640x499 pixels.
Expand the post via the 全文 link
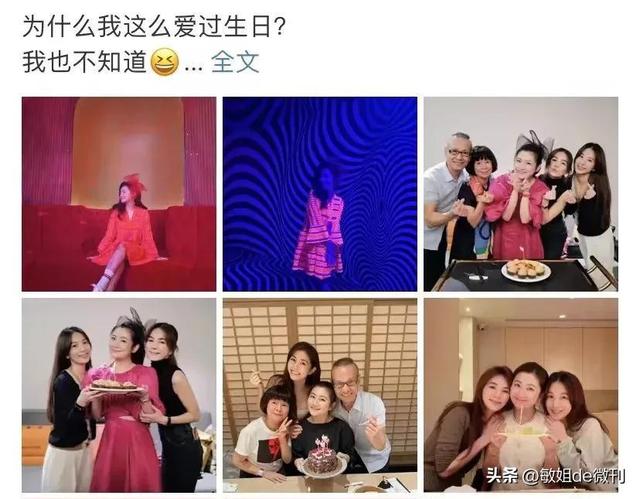235,62
